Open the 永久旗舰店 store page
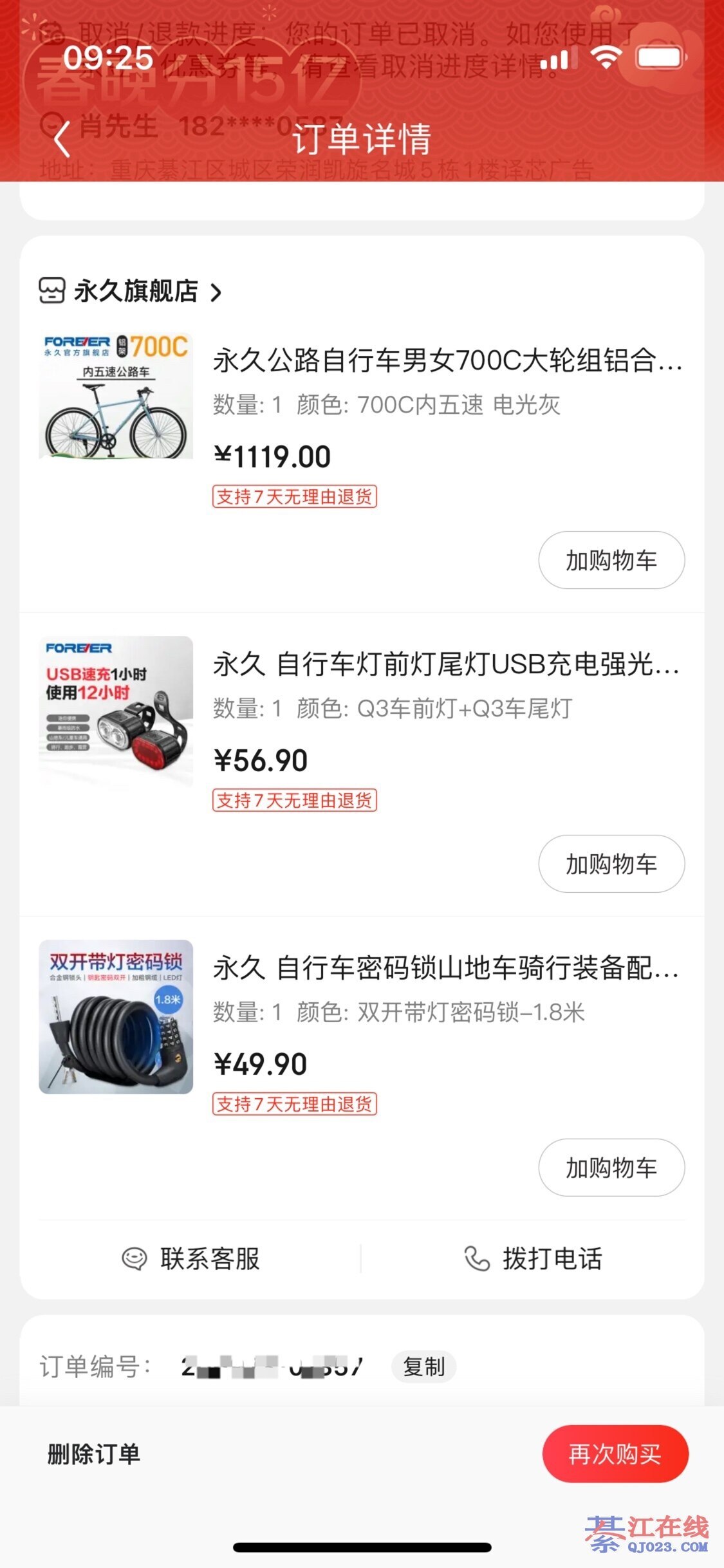This screenshot has width=724, height=1568. [x=136, y=291]
